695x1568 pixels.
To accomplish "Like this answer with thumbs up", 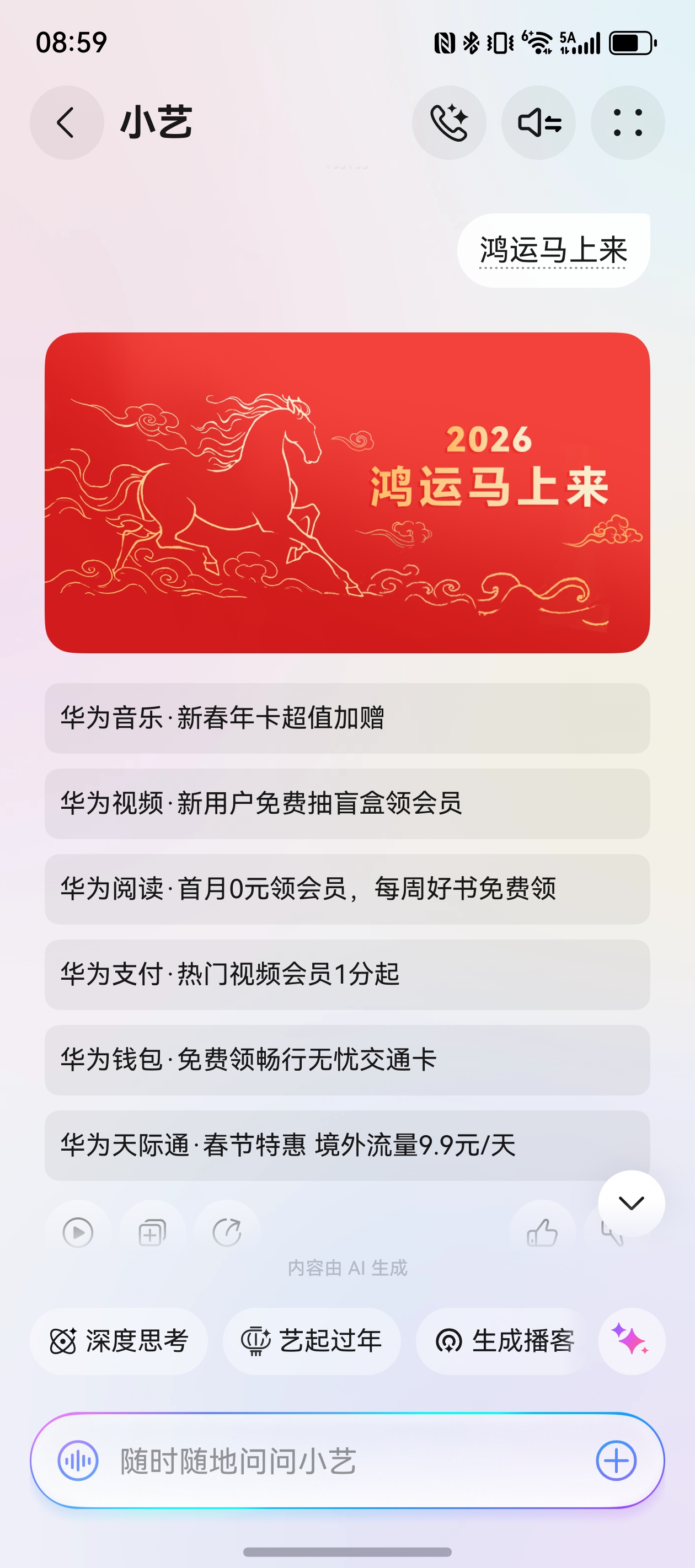I will pos(542,1233).
